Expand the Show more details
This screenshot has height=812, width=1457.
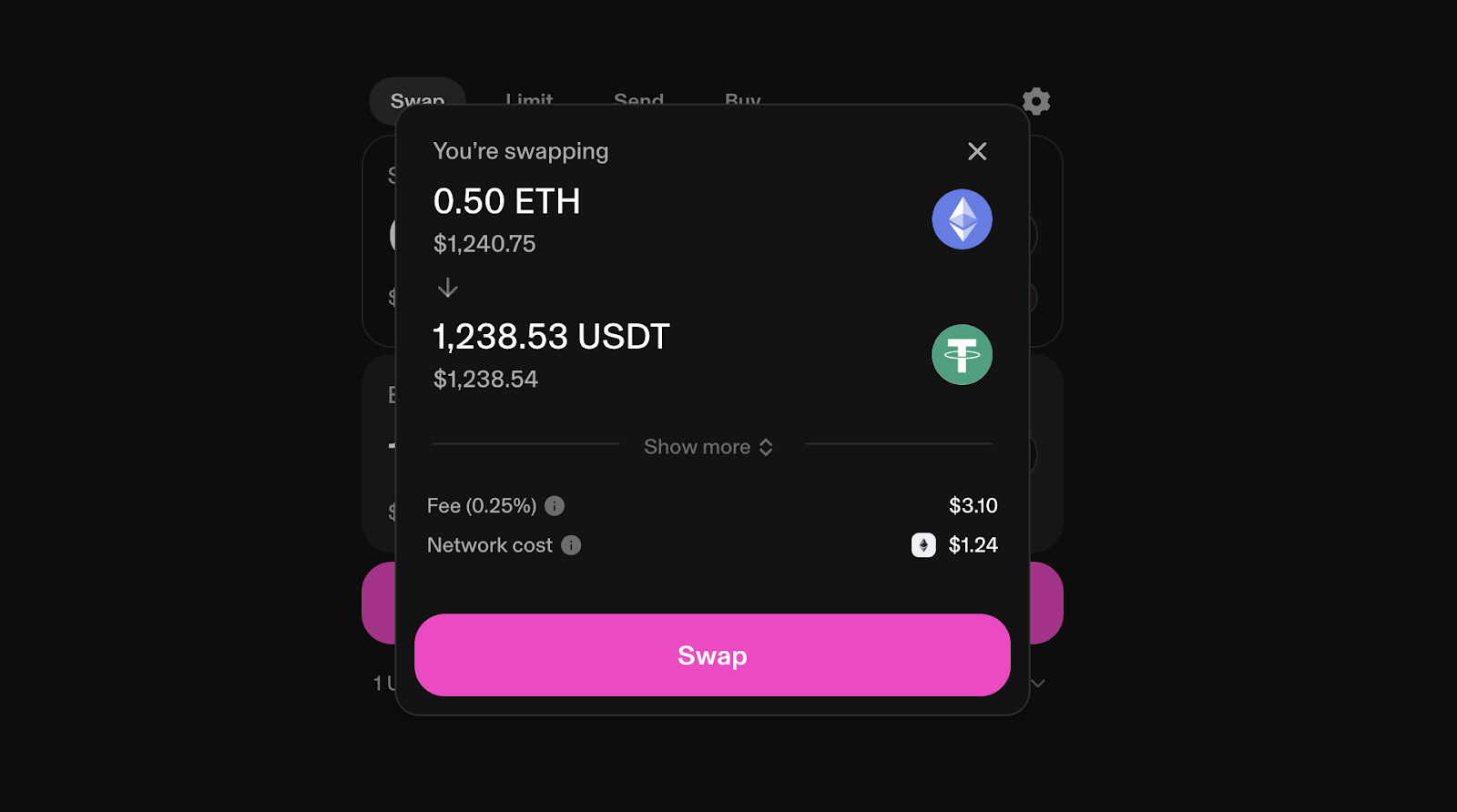click(x=708, y=447)
